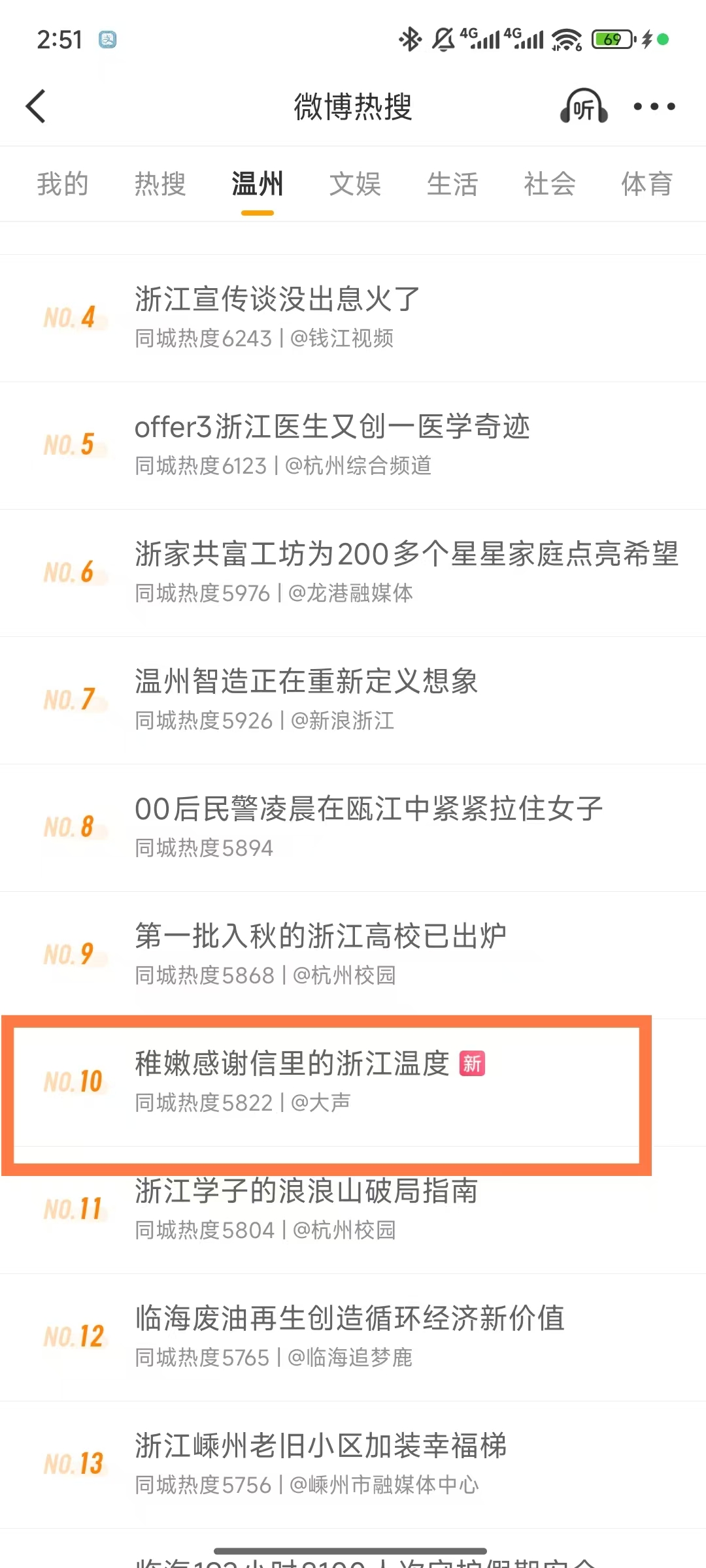Open topic 浙江嵊州老旧小区加装幸福梯
This screenshot has width=706, height=1568.
click(x=320, y=1446)
